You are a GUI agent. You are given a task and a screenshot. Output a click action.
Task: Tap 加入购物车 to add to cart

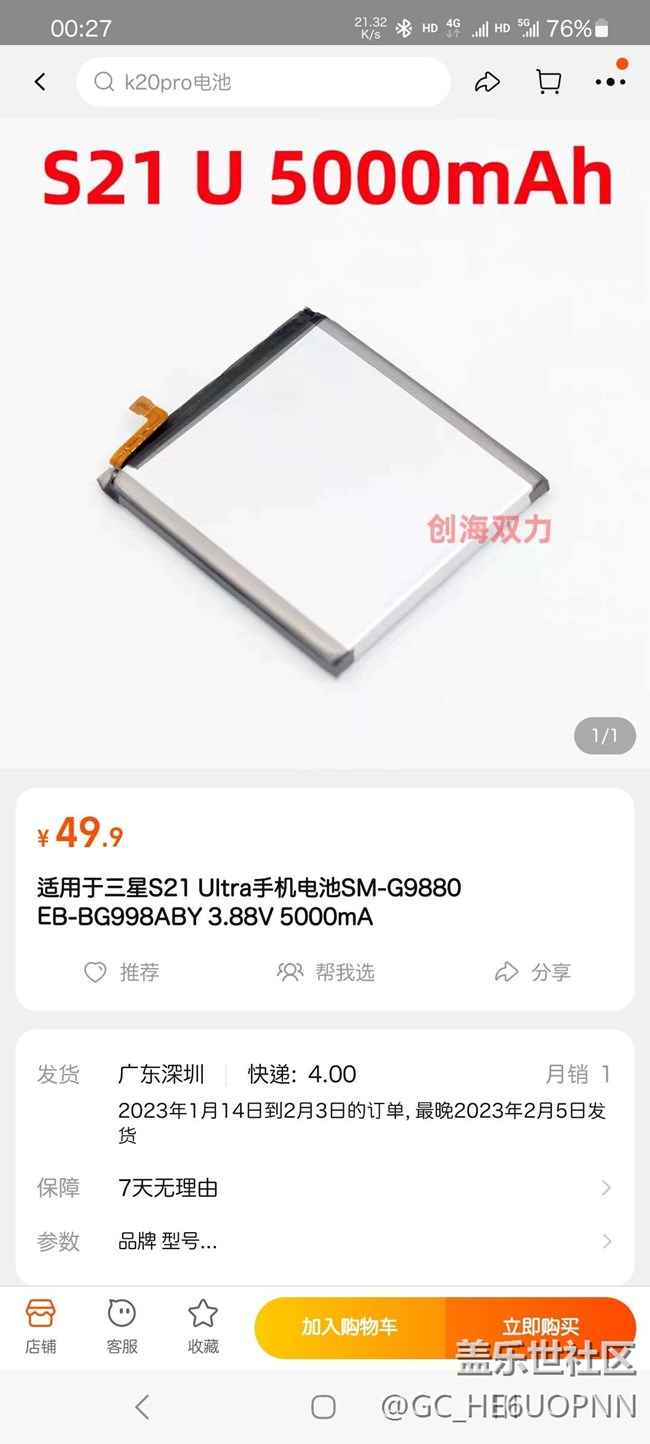(x=349, y=1327)
